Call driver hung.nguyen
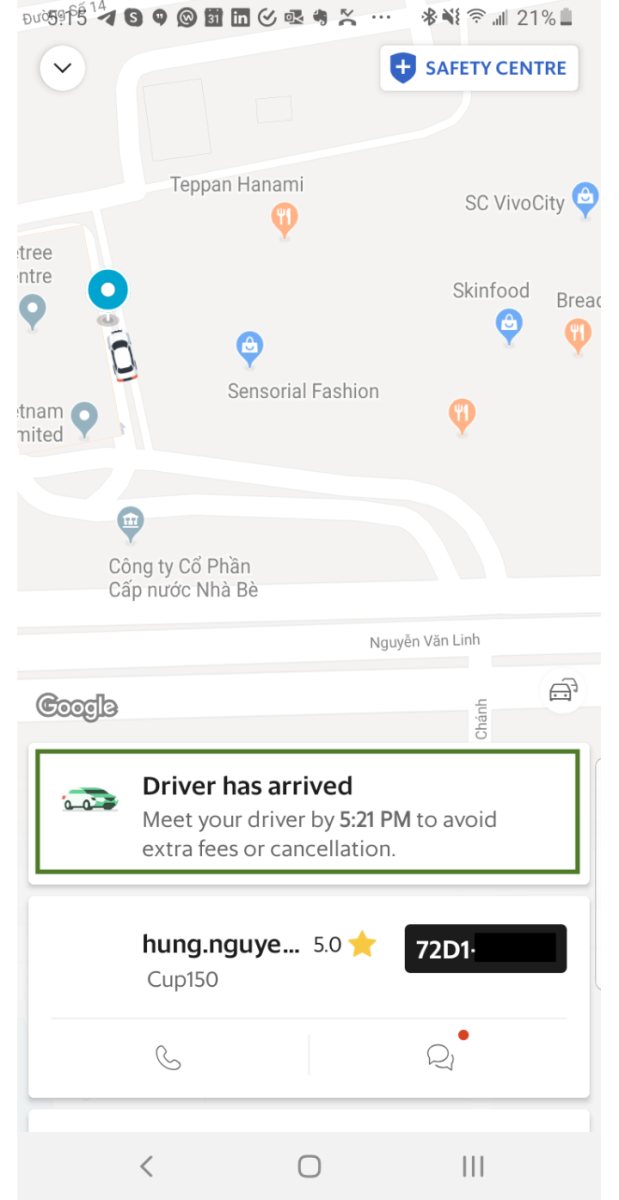The height and width of the screenshot is (1200, 619). point(168,1058)
